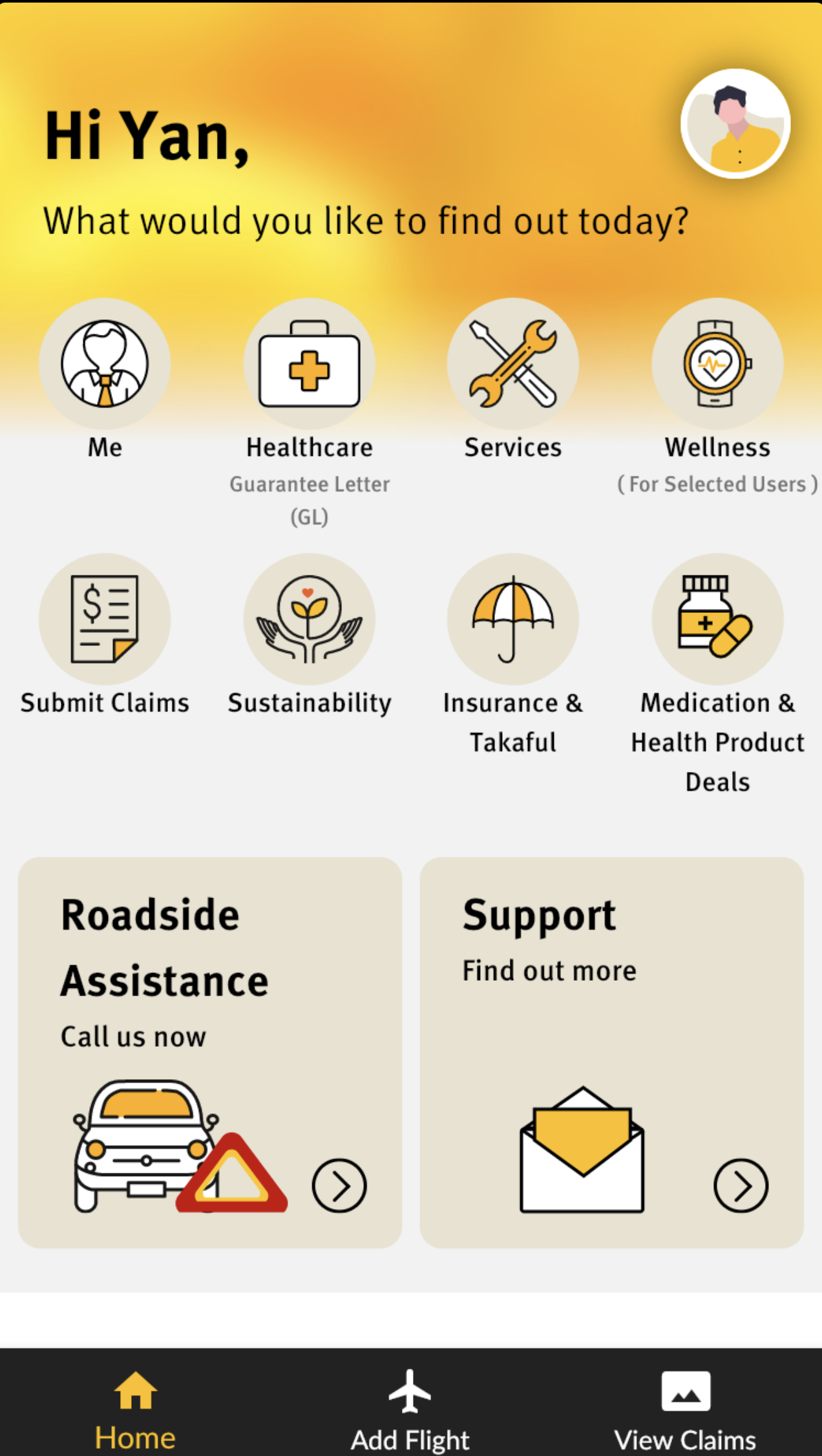The width and height of the screenshot is (822, 1456).
Task: Open the Sustainability section
Action: 309,619
